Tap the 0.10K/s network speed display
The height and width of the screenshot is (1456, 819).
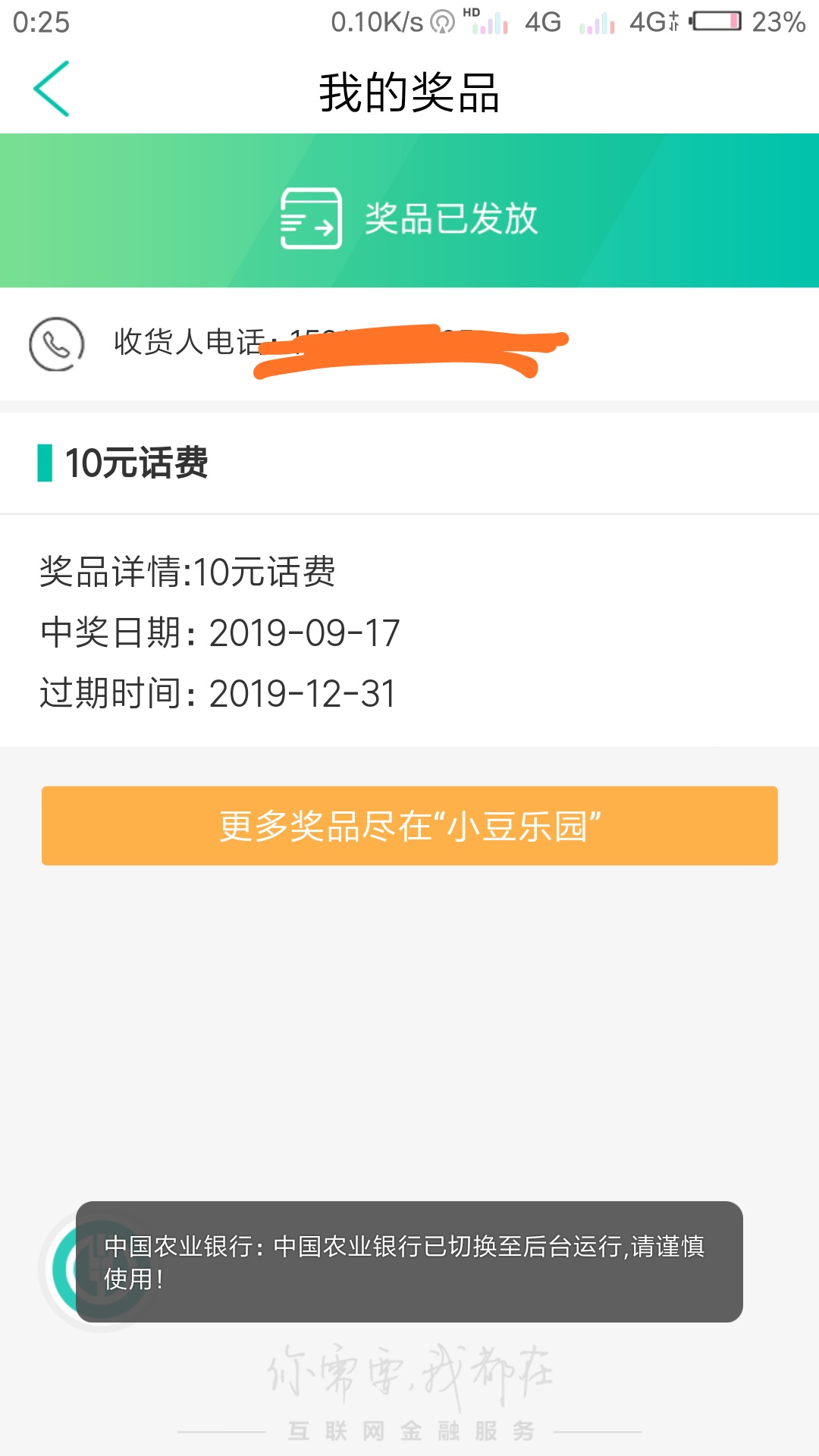coord(369,21)
